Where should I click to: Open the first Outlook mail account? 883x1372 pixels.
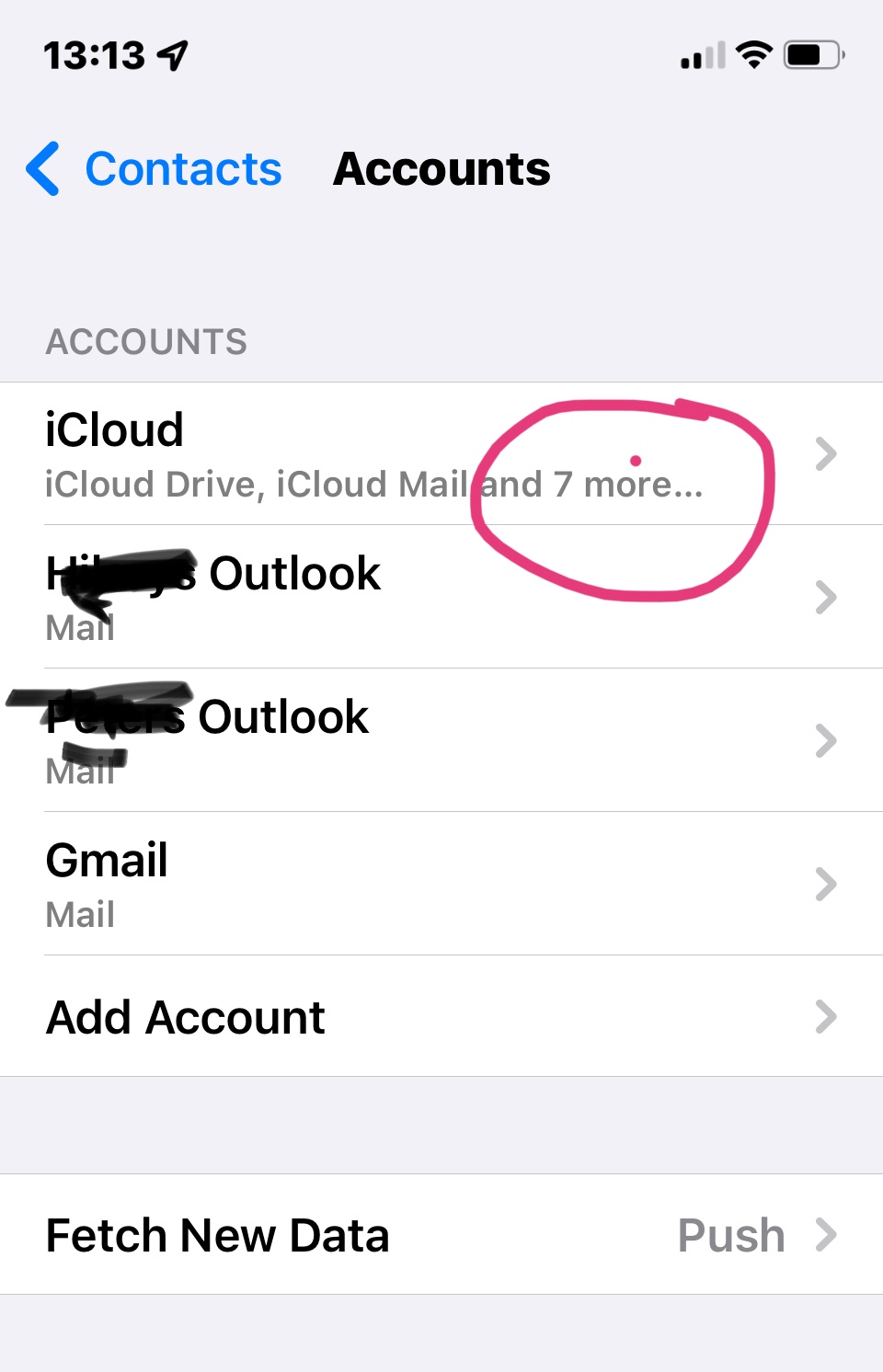pos(441,598)
